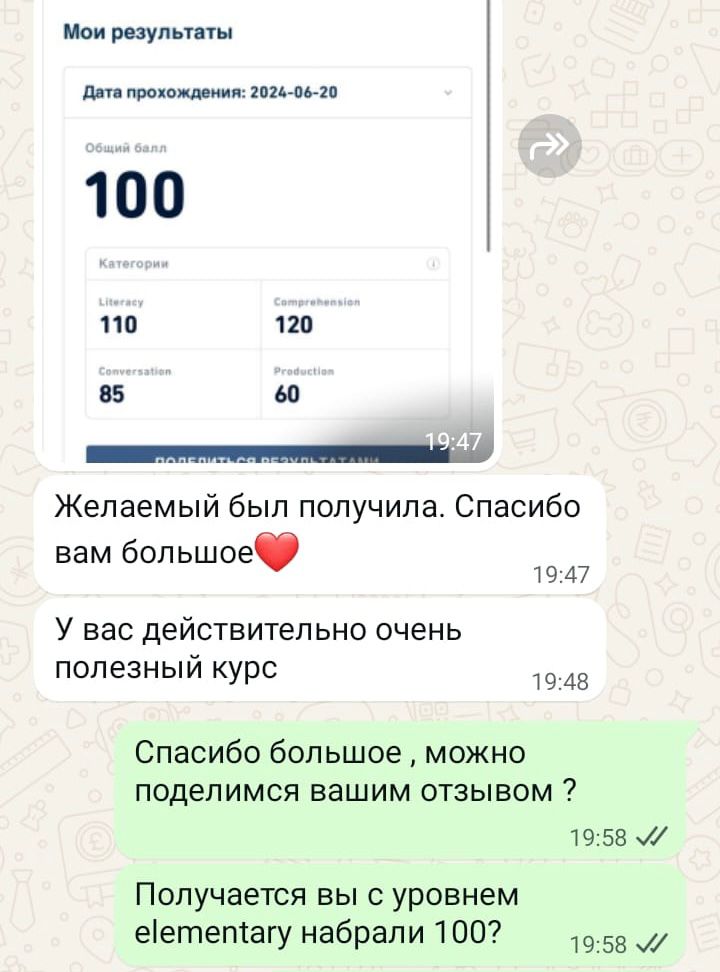The width and height of the screenshot is (720, 972).
Task: Open the shared results screenshot image
Action: [x=267, y=230]
